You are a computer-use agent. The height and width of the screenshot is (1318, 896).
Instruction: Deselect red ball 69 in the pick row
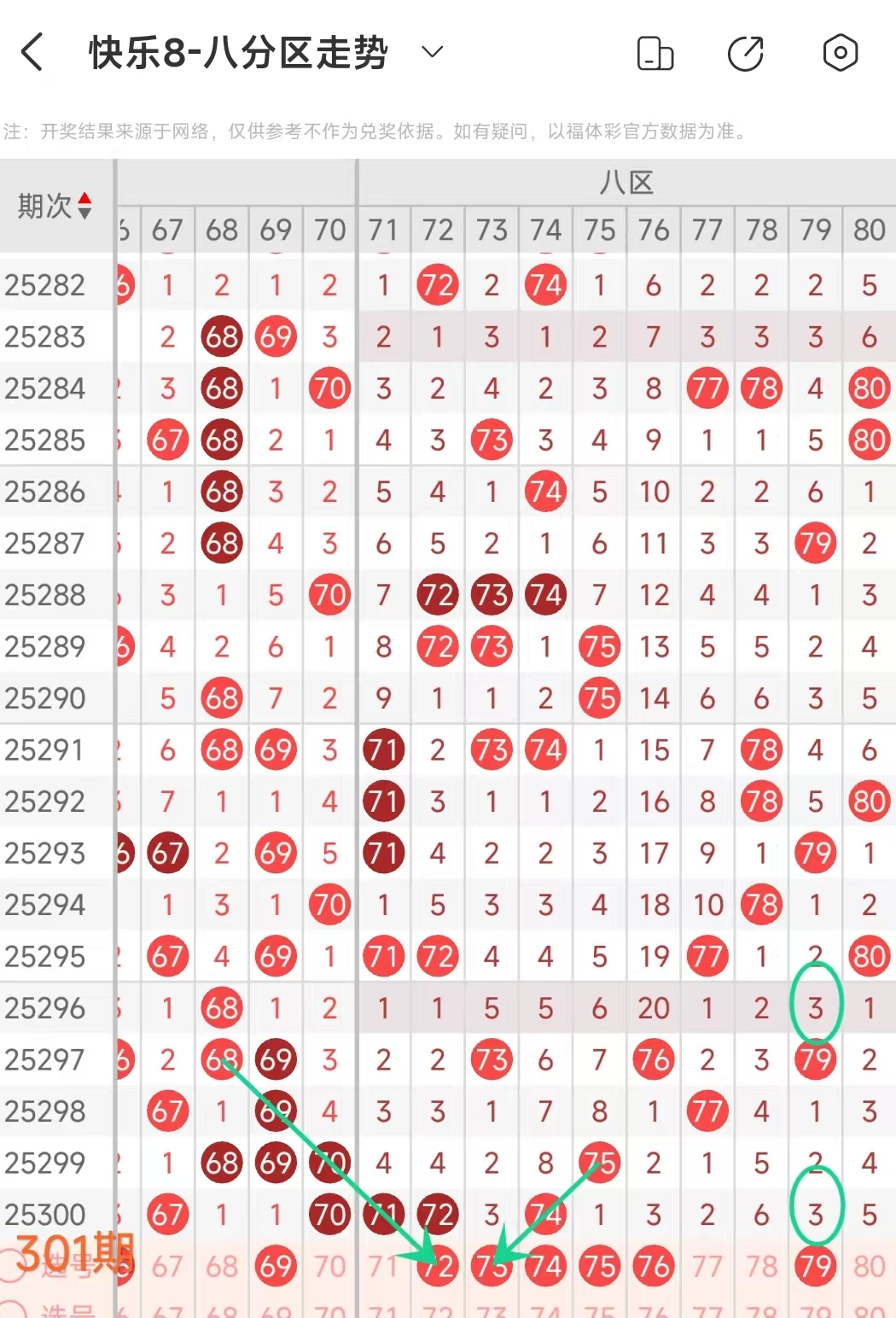click(x=276, y=1266)
